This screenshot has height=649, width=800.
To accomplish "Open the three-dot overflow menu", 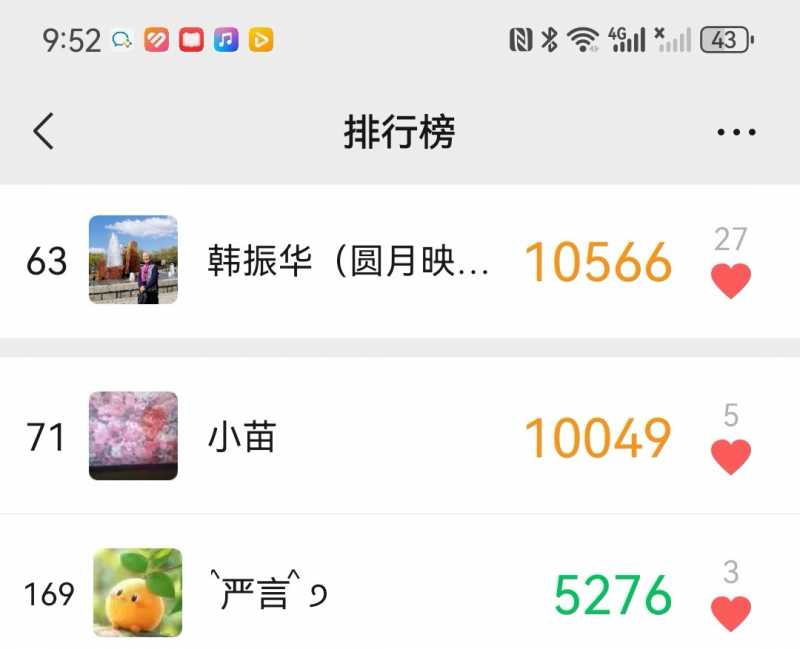I will click(736, 132).
